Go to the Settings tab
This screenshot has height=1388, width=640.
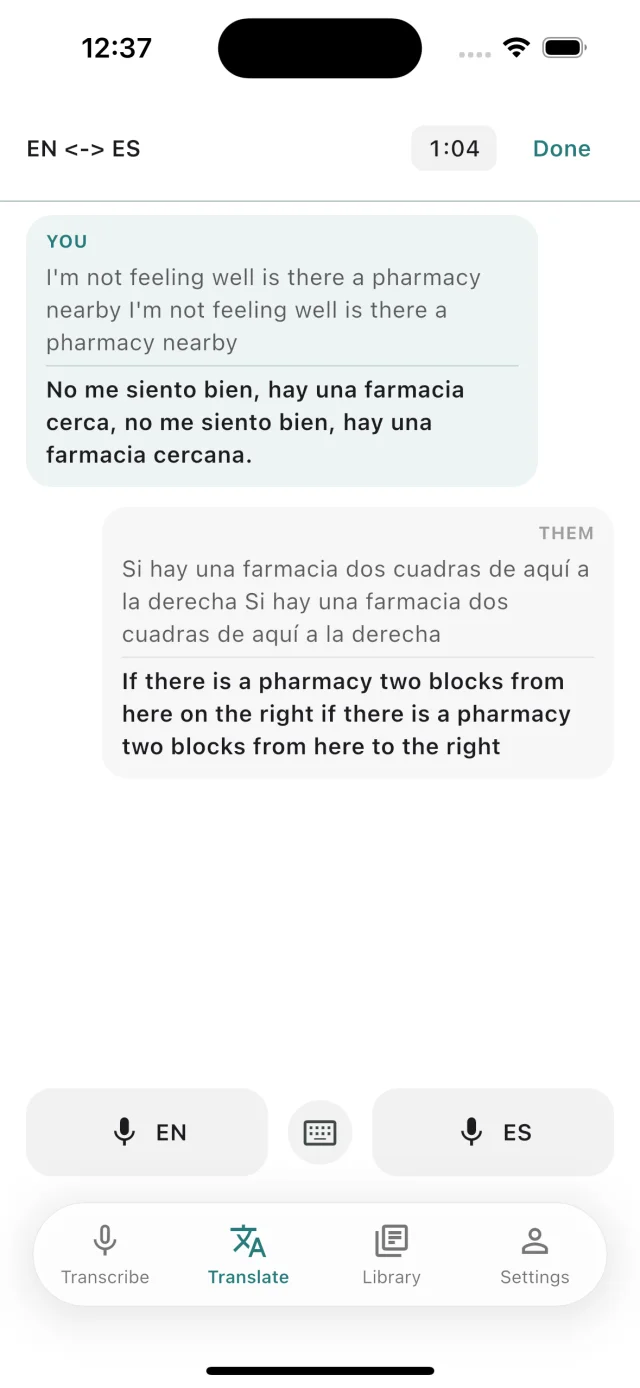pyautogui.click(x=535, y=1255)
